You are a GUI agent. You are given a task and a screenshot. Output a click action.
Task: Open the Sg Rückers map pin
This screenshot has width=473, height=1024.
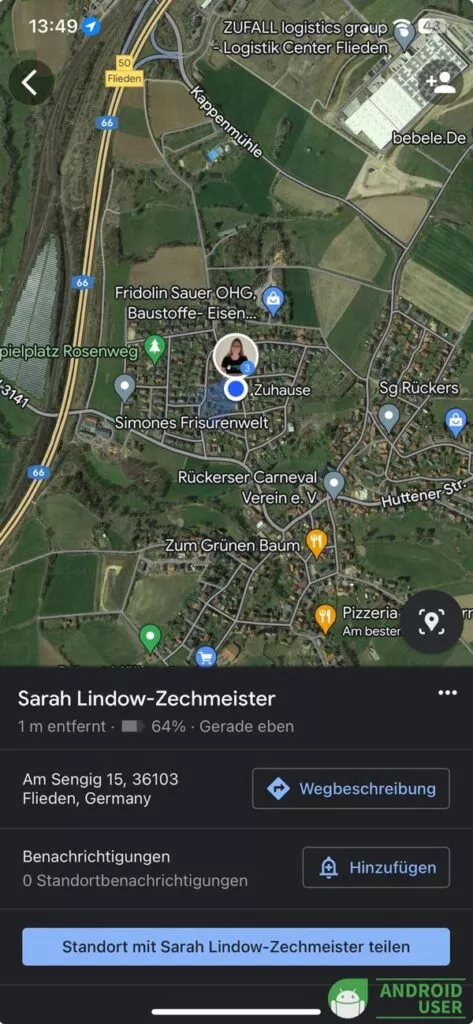click(389, 419)
